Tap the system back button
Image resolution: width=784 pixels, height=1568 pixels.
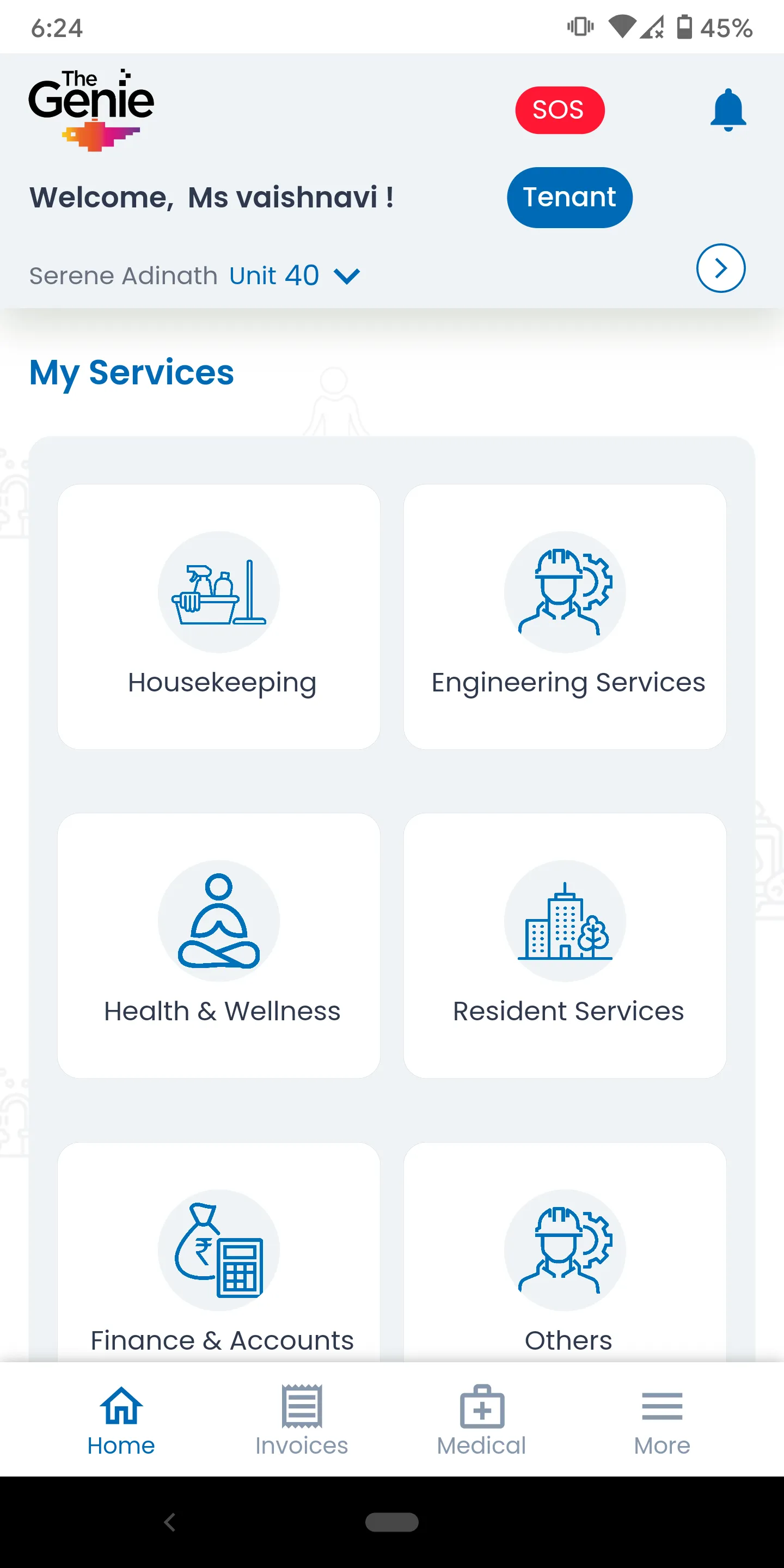pyautogui.click(x=170, y=1522)
